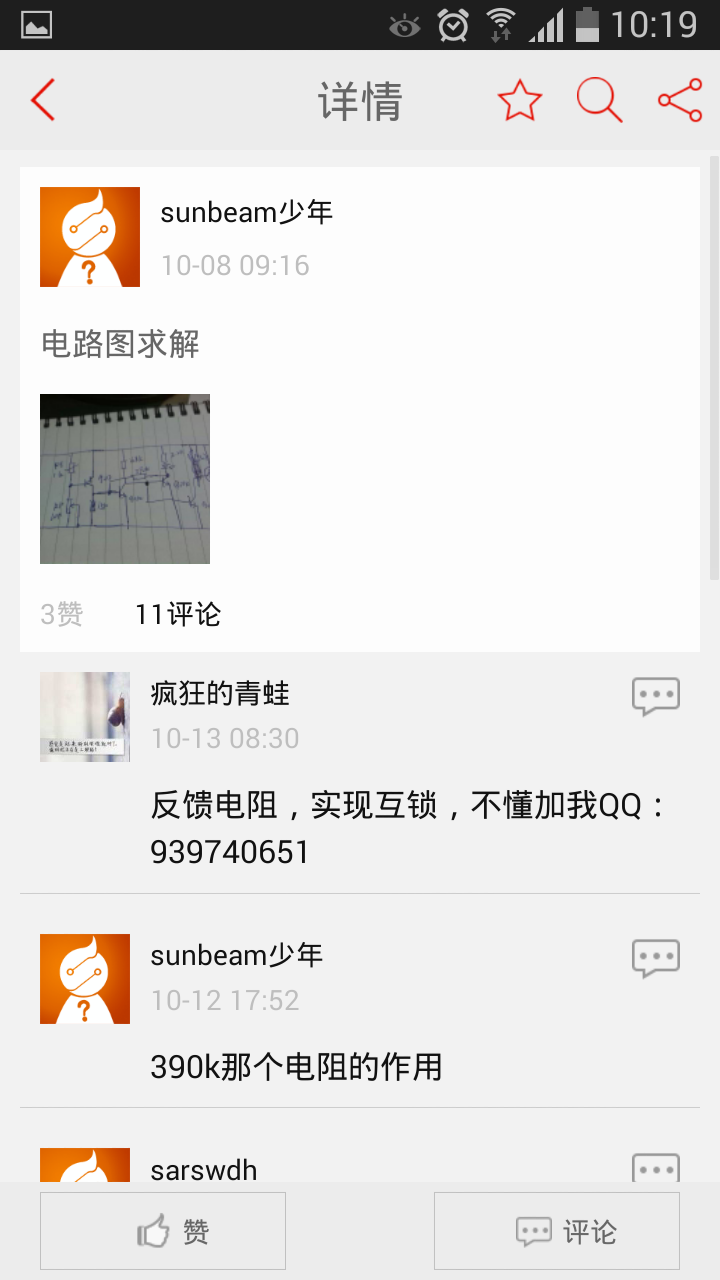720x1280 pixels.
Task: Open the search magnifier icon
Action: pyautogui.click(x=599, y=101)
